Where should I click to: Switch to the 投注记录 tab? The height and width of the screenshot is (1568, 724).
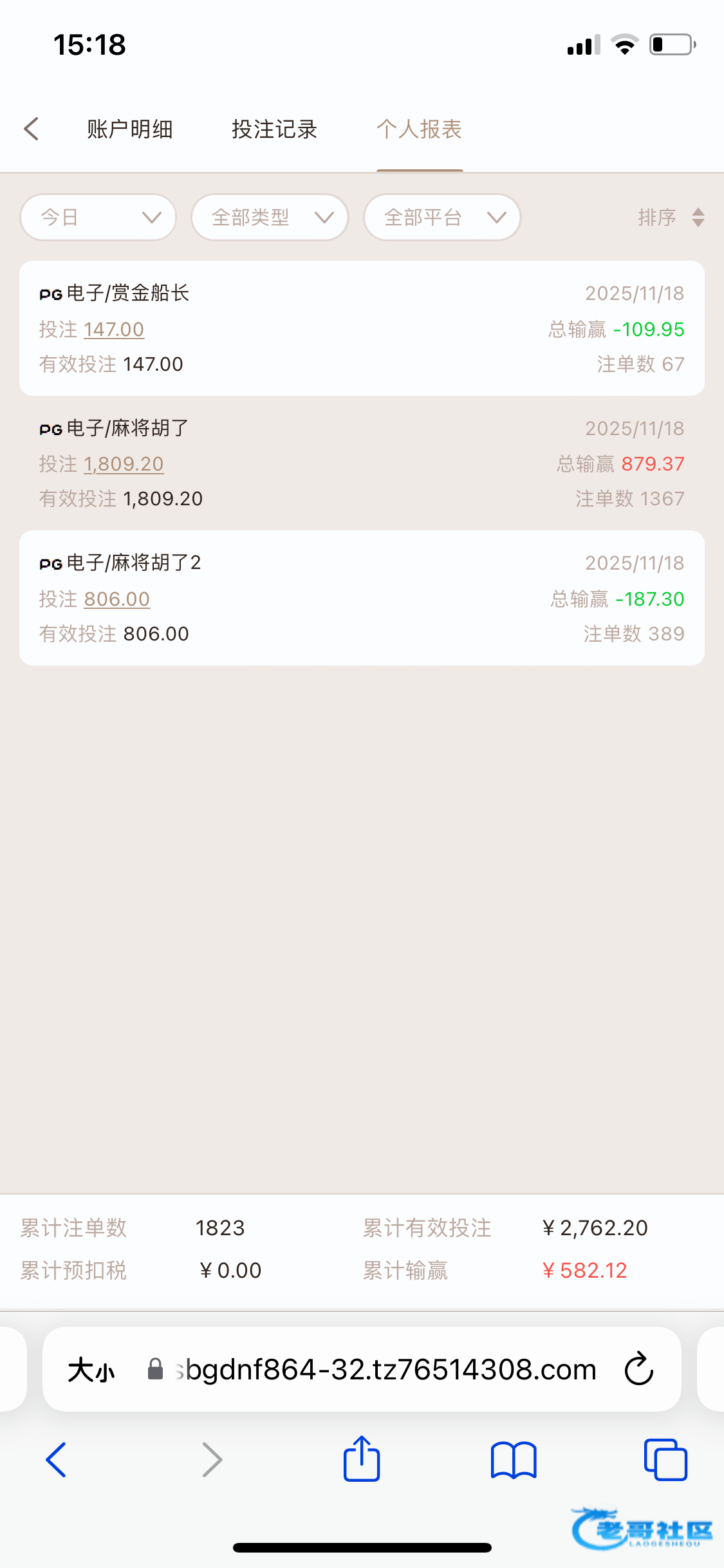pyautogui.click(x=275, y=129)
